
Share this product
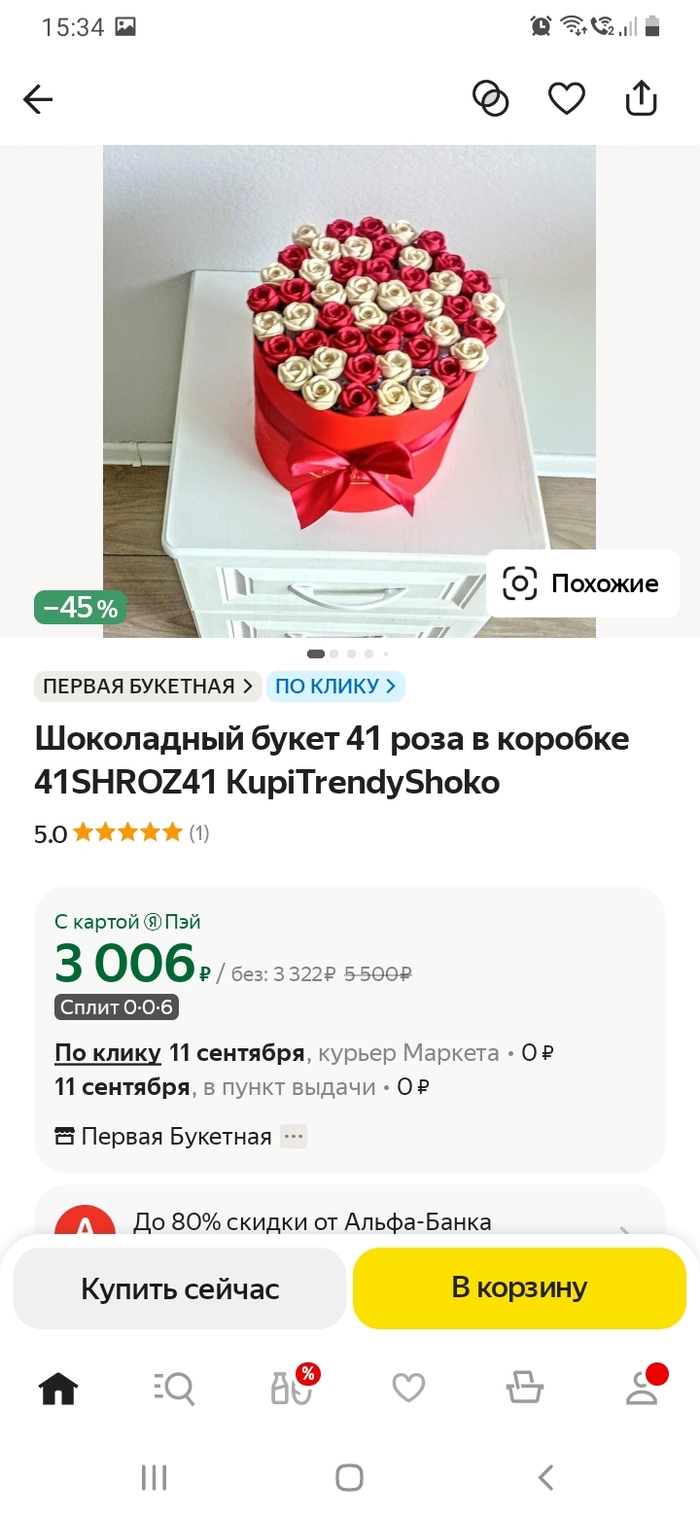click(641, 99)
